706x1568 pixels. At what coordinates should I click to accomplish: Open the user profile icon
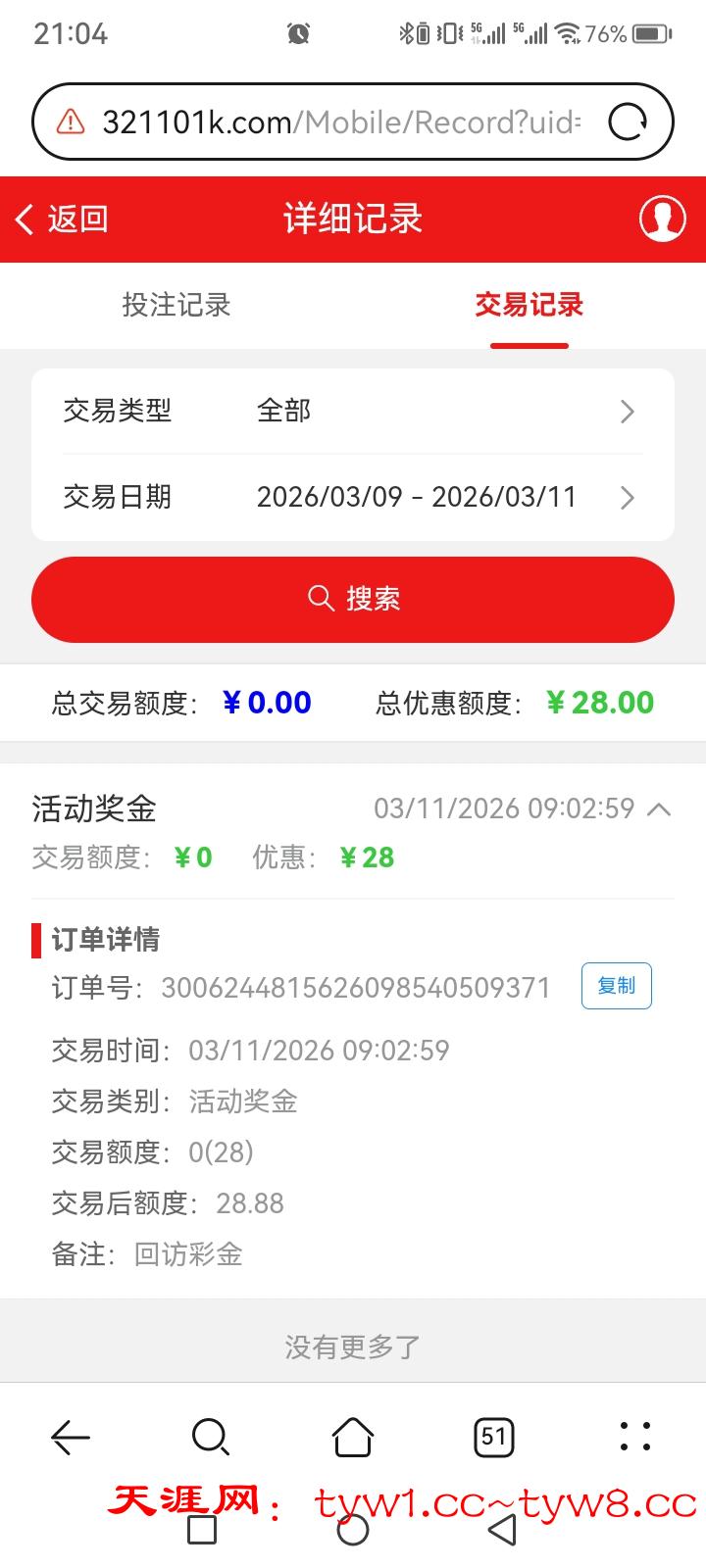tap(662, 219)
